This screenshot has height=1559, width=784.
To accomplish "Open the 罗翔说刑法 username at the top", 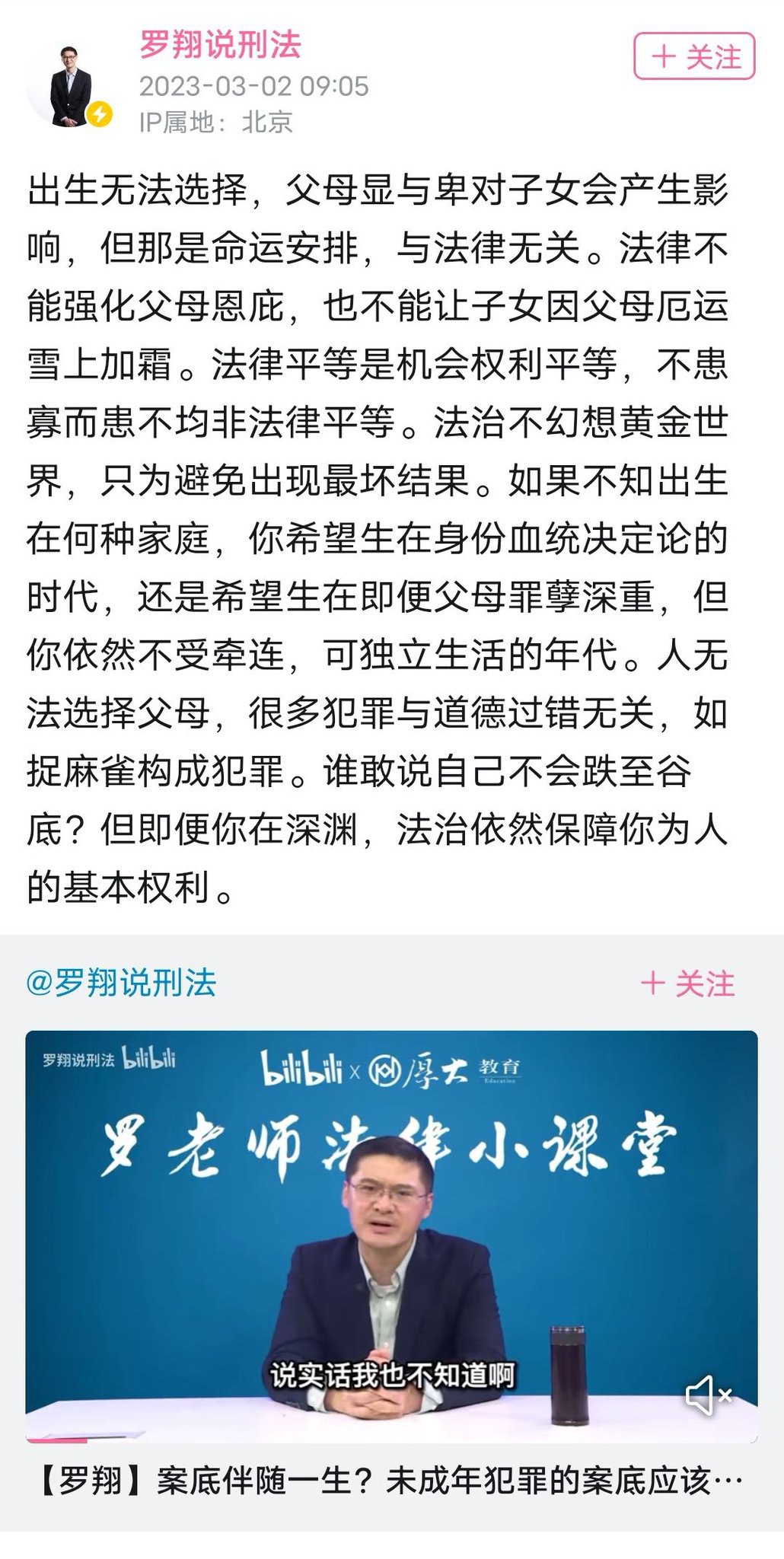I will point(220,45).
